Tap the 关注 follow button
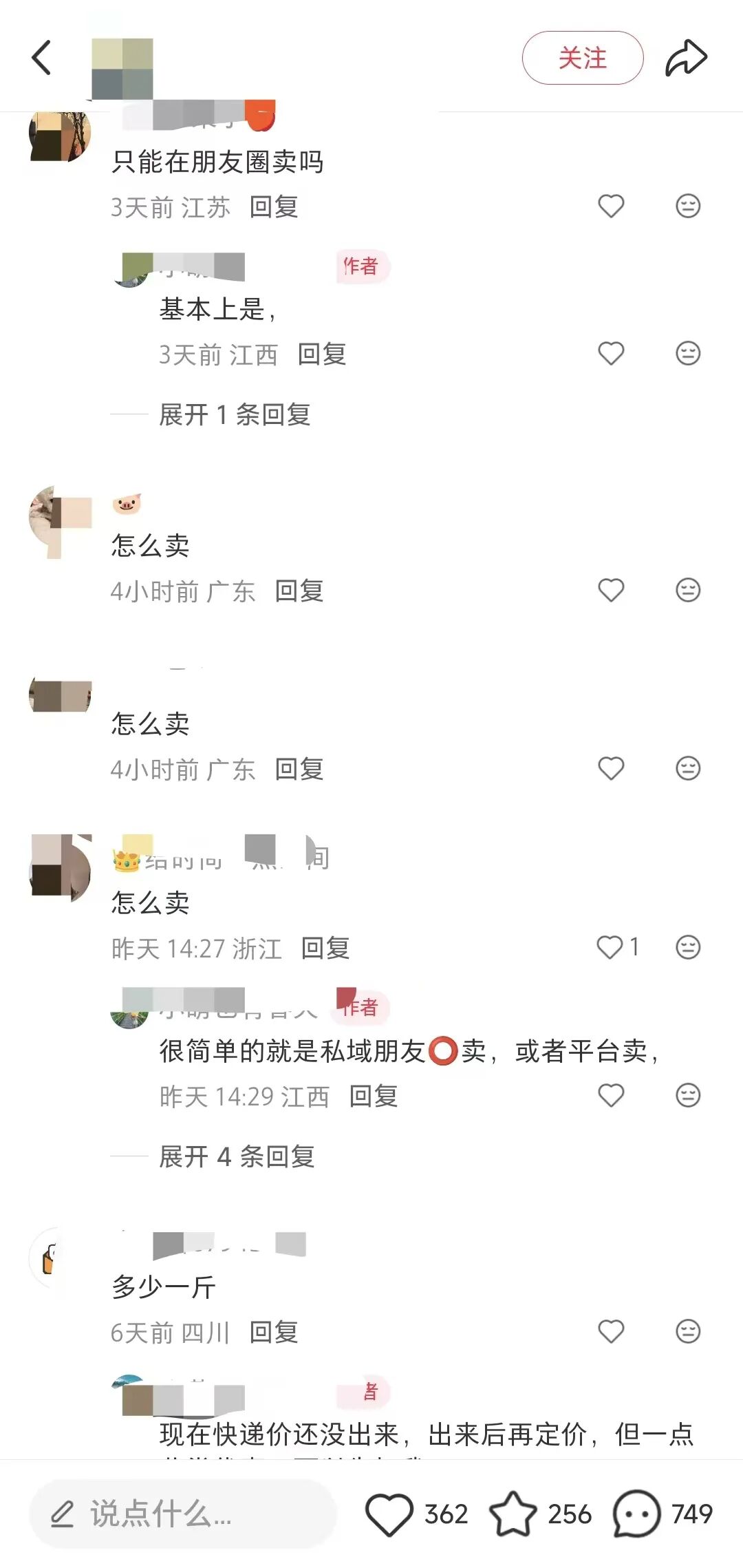This screenshot has width=743, height=1568. tap(582, 58)
